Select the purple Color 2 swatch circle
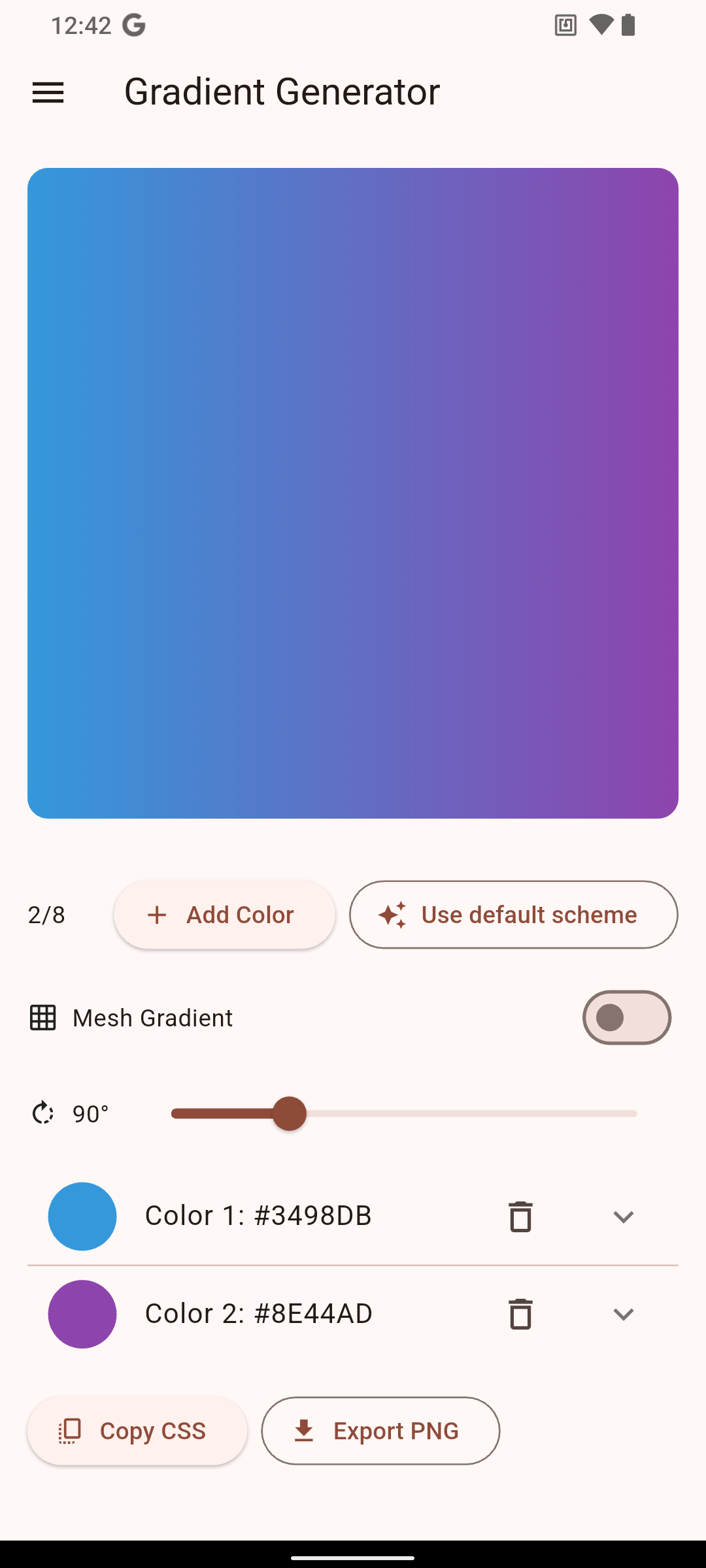Screen dimensions: 706x1568 (82, 1314)
